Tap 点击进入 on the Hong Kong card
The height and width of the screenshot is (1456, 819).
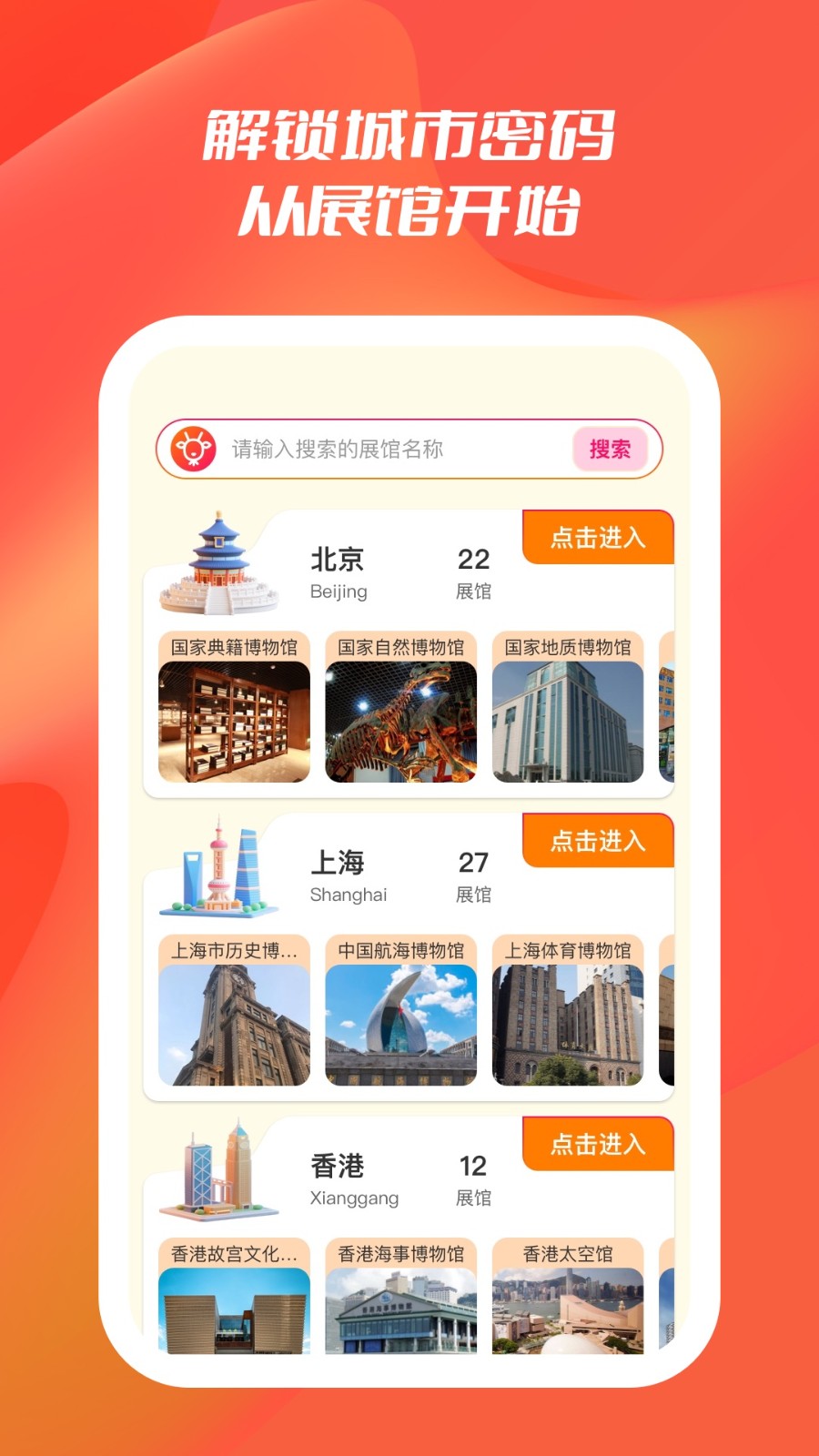[x=597, y=1144]
